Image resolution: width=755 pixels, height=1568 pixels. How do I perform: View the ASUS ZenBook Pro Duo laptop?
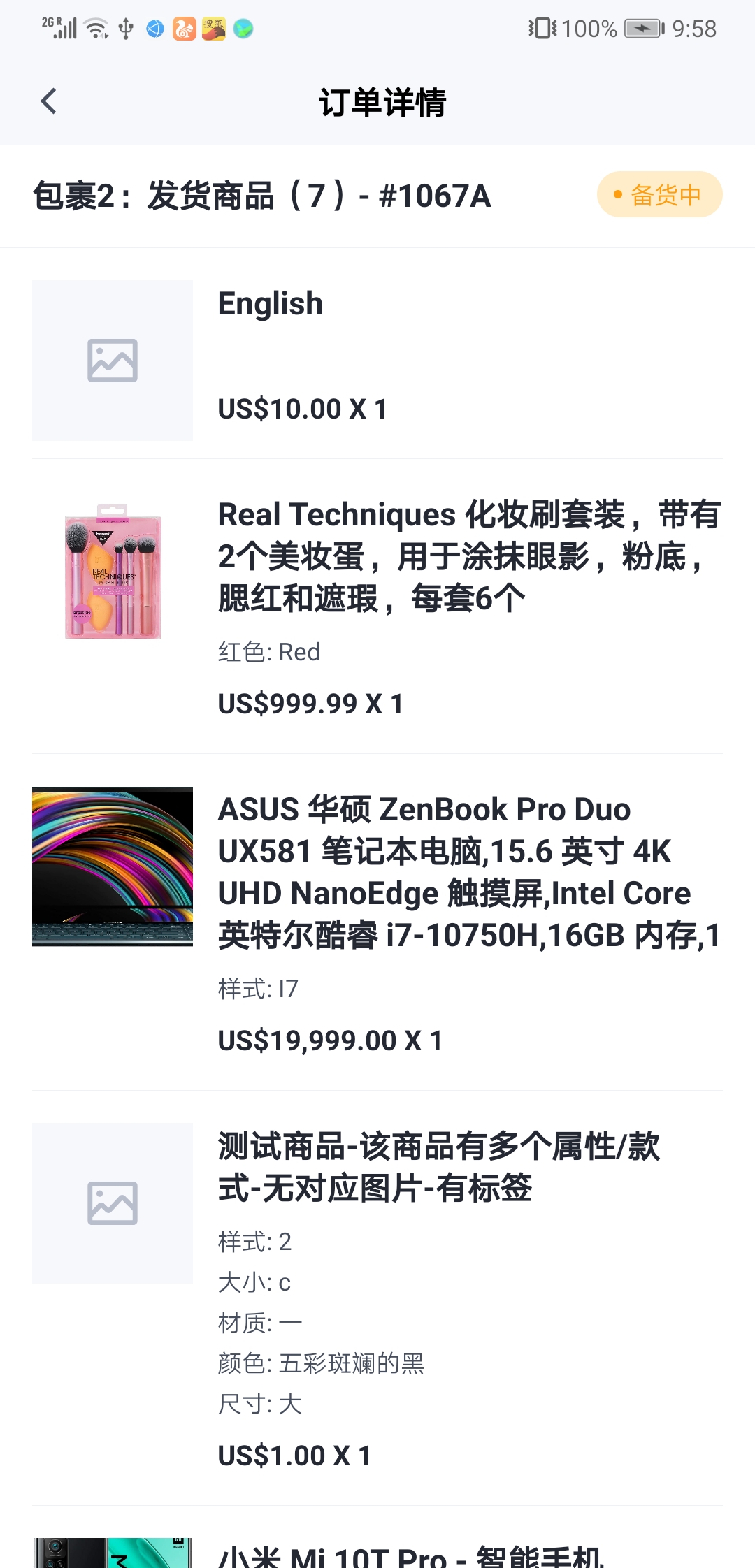click(377, 922)
